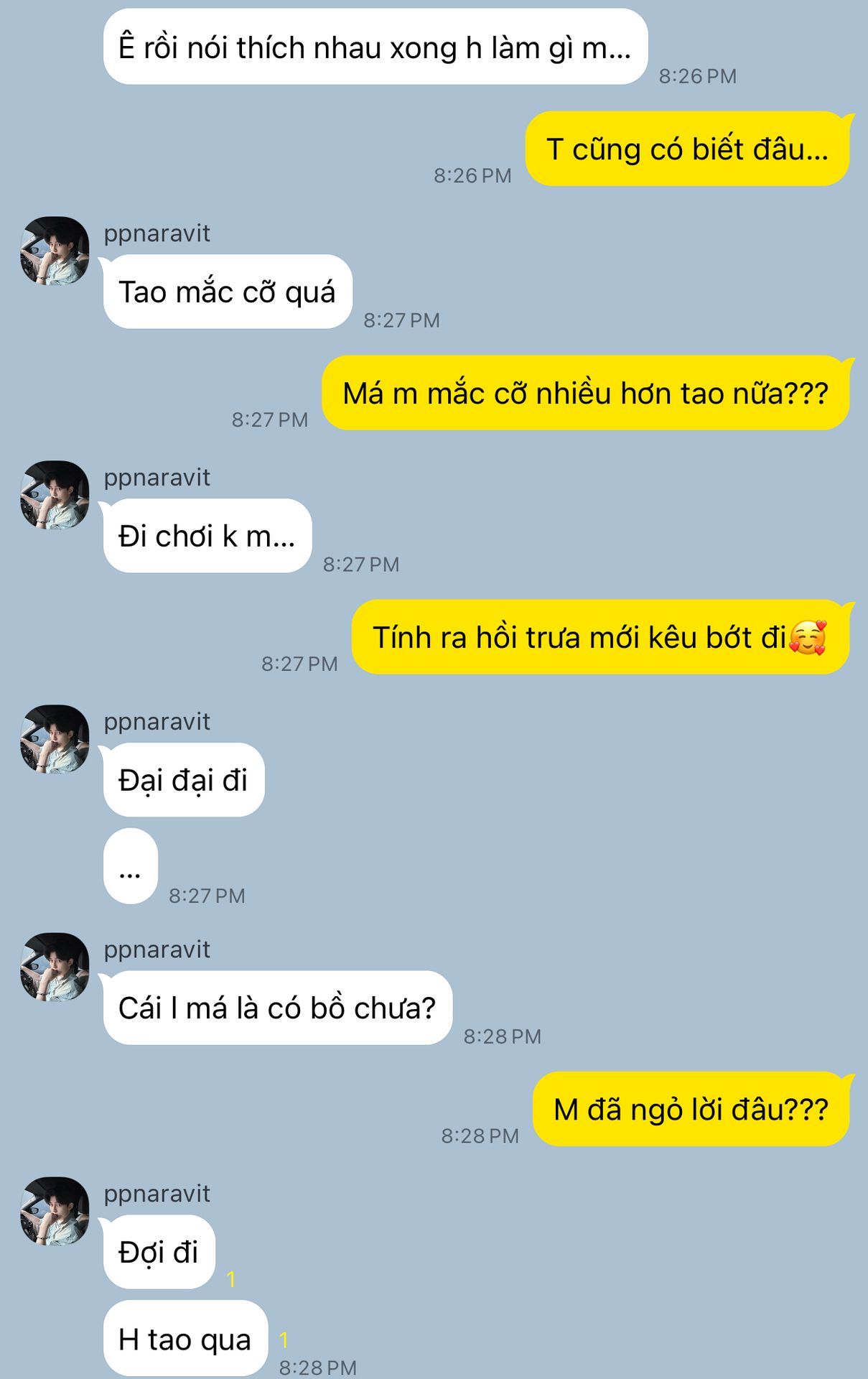This screenshot has height=1379, width=868.
Task: Open sender avatar beside "Cái l má là có bồ chưa?"
Action: pyautogui.click(x=55, y=967)
